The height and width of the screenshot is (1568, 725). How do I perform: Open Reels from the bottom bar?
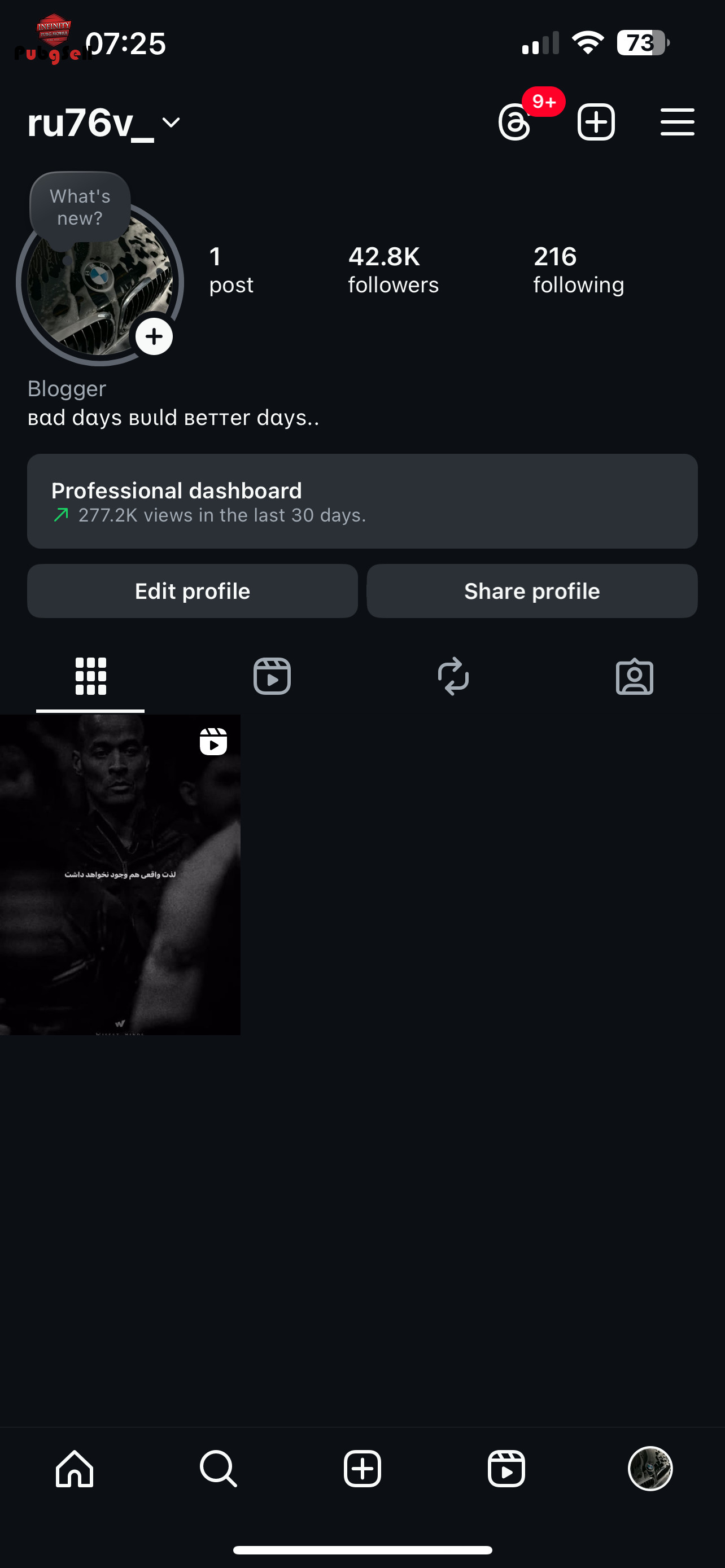(x=506, y=1469)
